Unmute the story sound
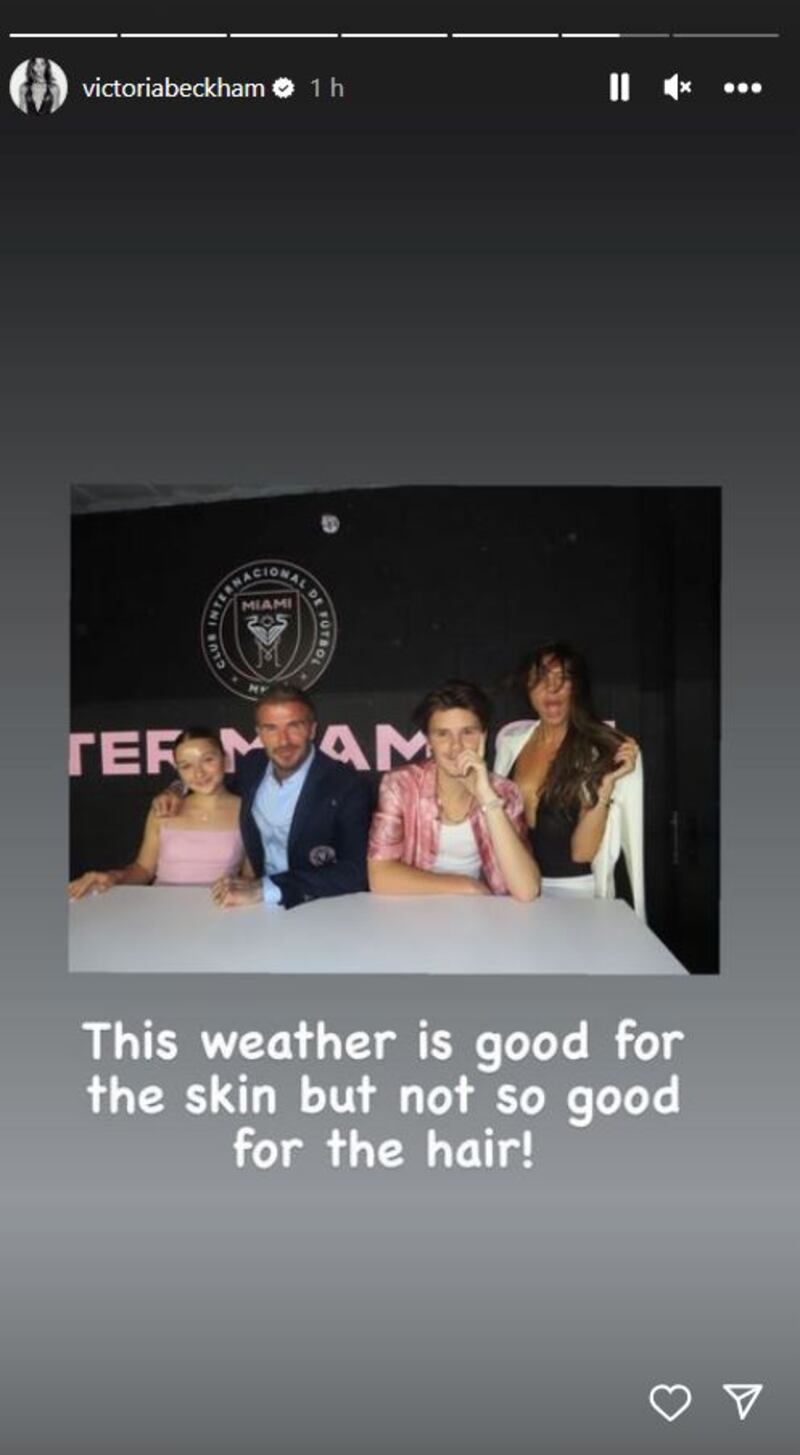Viewport: 800px width, 1455px height. (677, 88)
